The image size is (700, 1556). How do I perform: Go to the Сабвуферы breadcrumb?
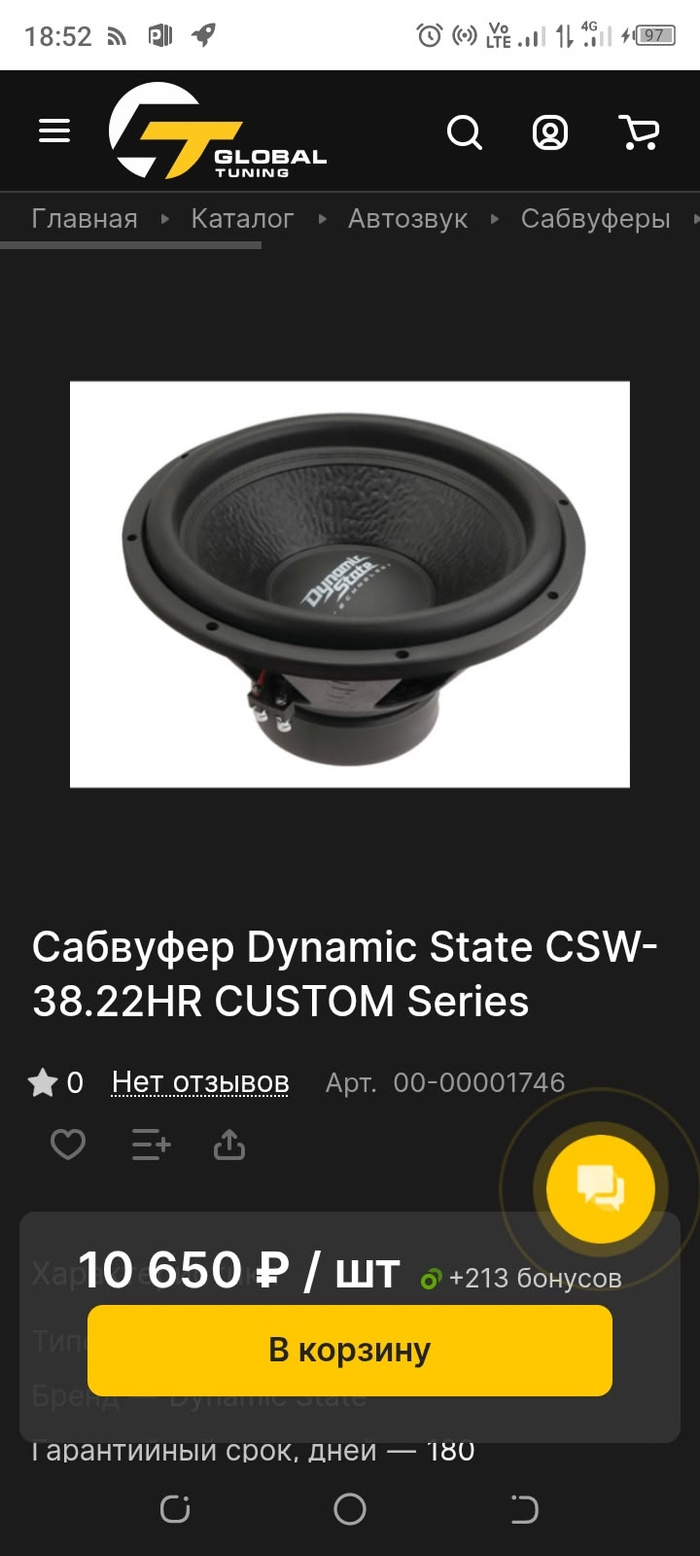tap(595, 219)
